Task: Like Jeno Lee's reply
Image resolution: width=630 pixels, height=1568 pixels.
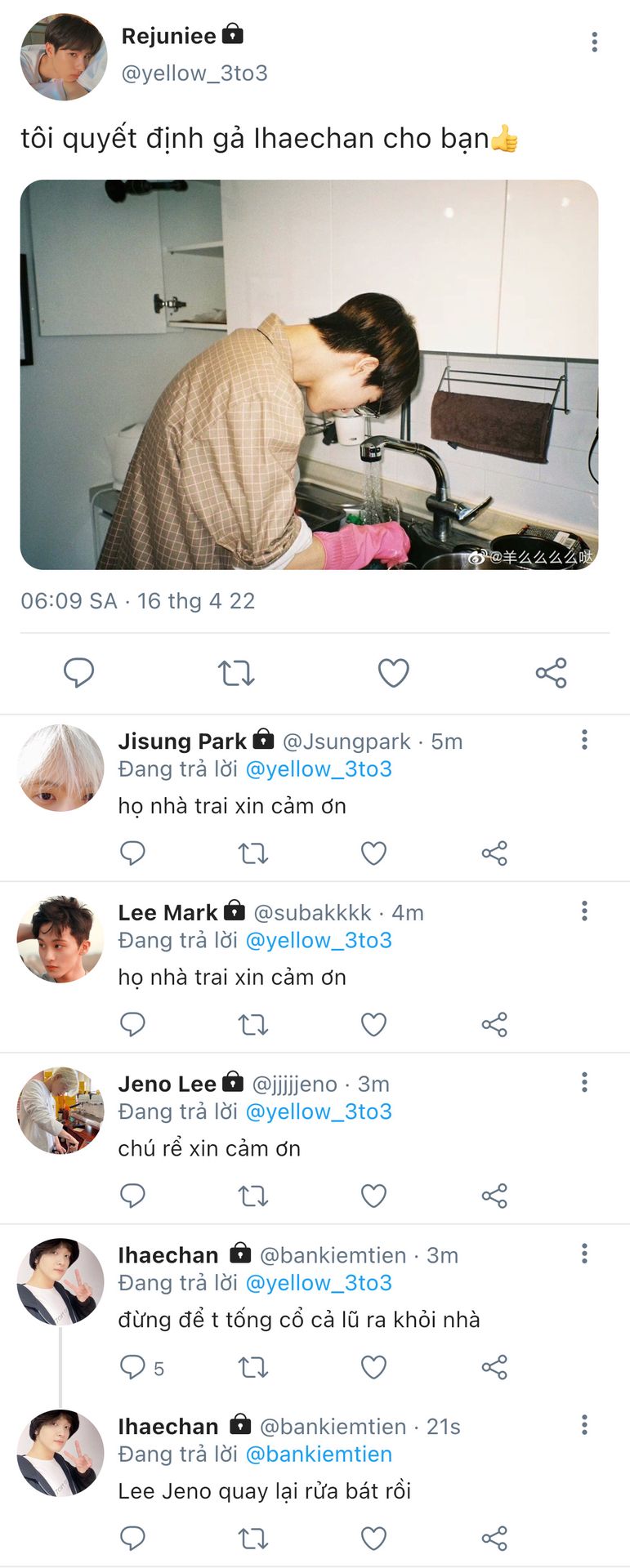Action: tap(373, 1196)
